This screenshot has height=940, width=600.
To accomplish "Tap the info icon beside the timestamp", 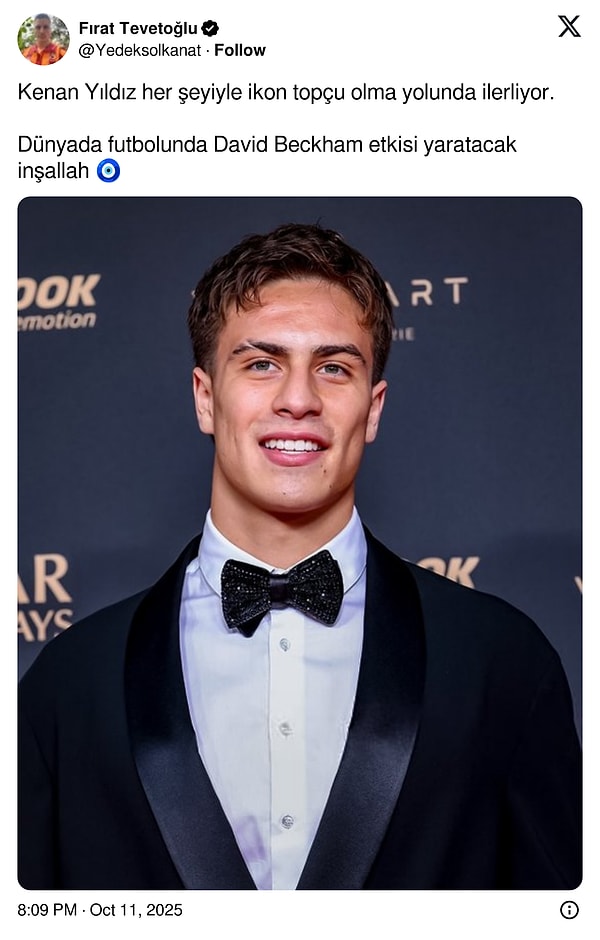I will (569, 910).
